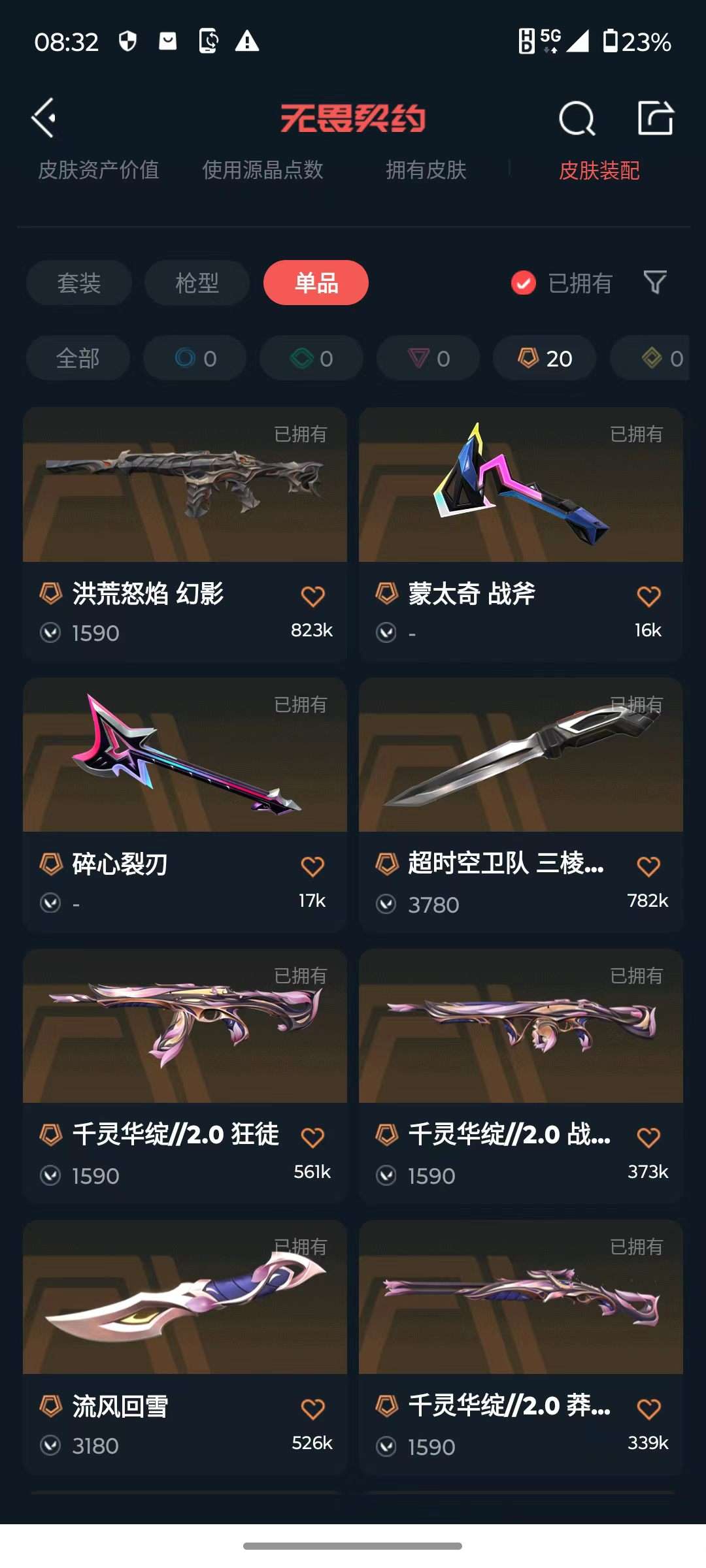Open the 碎心裂刃 skin card

coord(185,804)
